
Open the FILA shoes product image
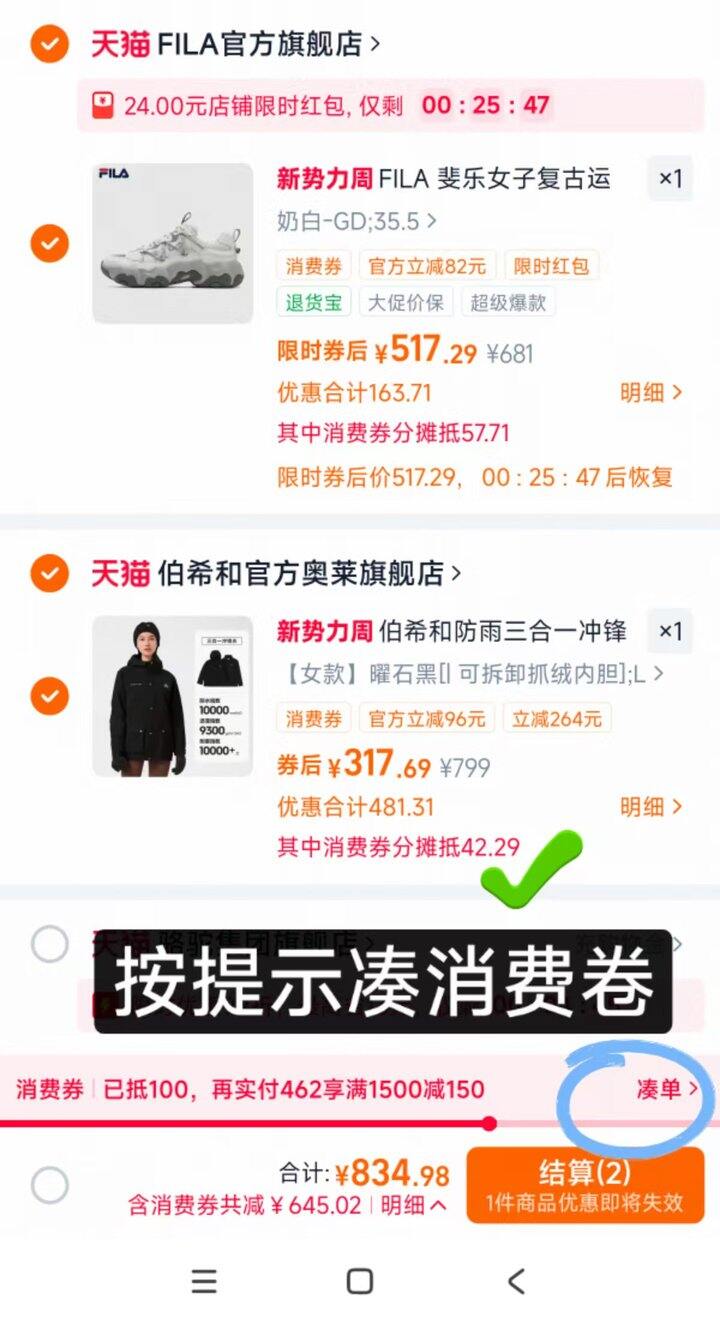(x=173, y=243)
